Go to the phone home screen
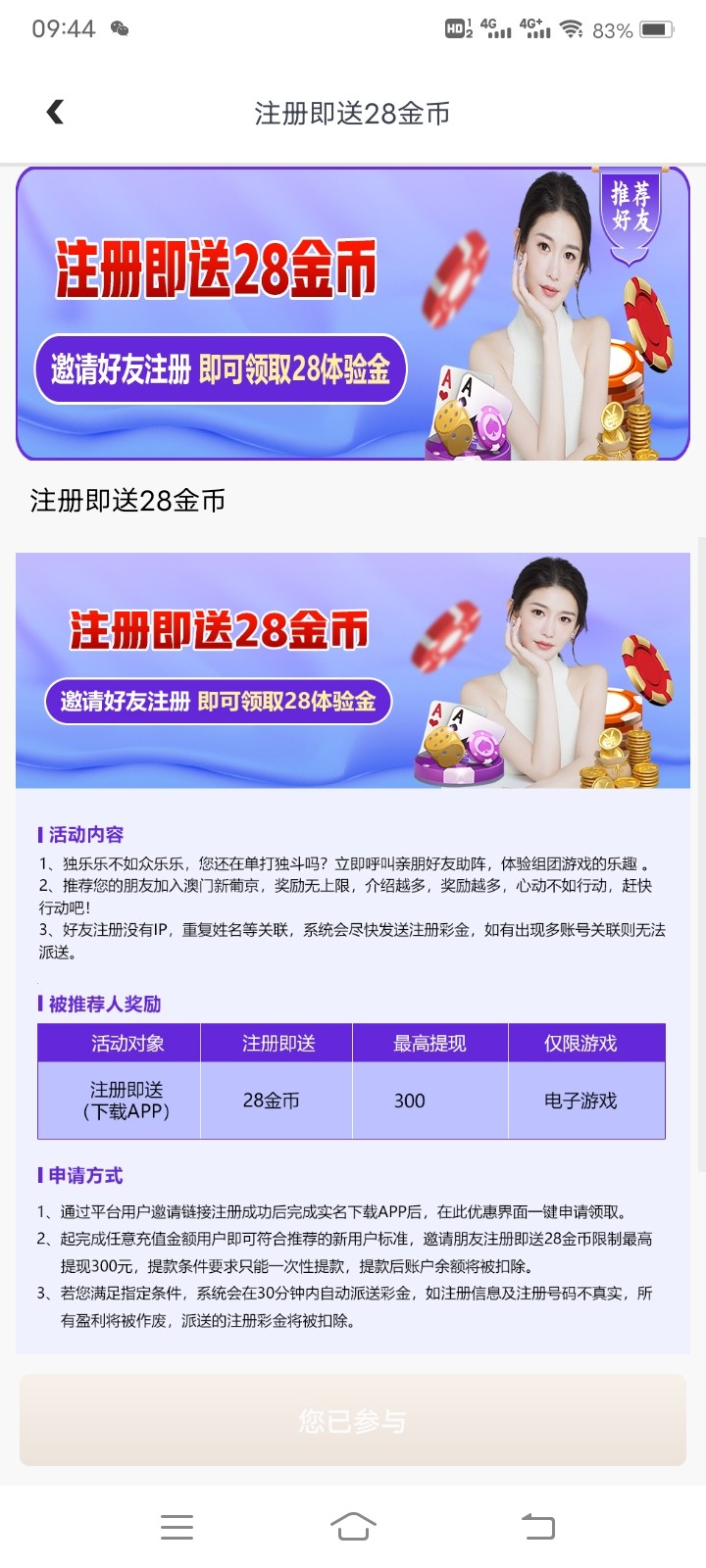The height and width of the screenshot is (1568, 706). pyautogui.click(x=353, y=1527)
